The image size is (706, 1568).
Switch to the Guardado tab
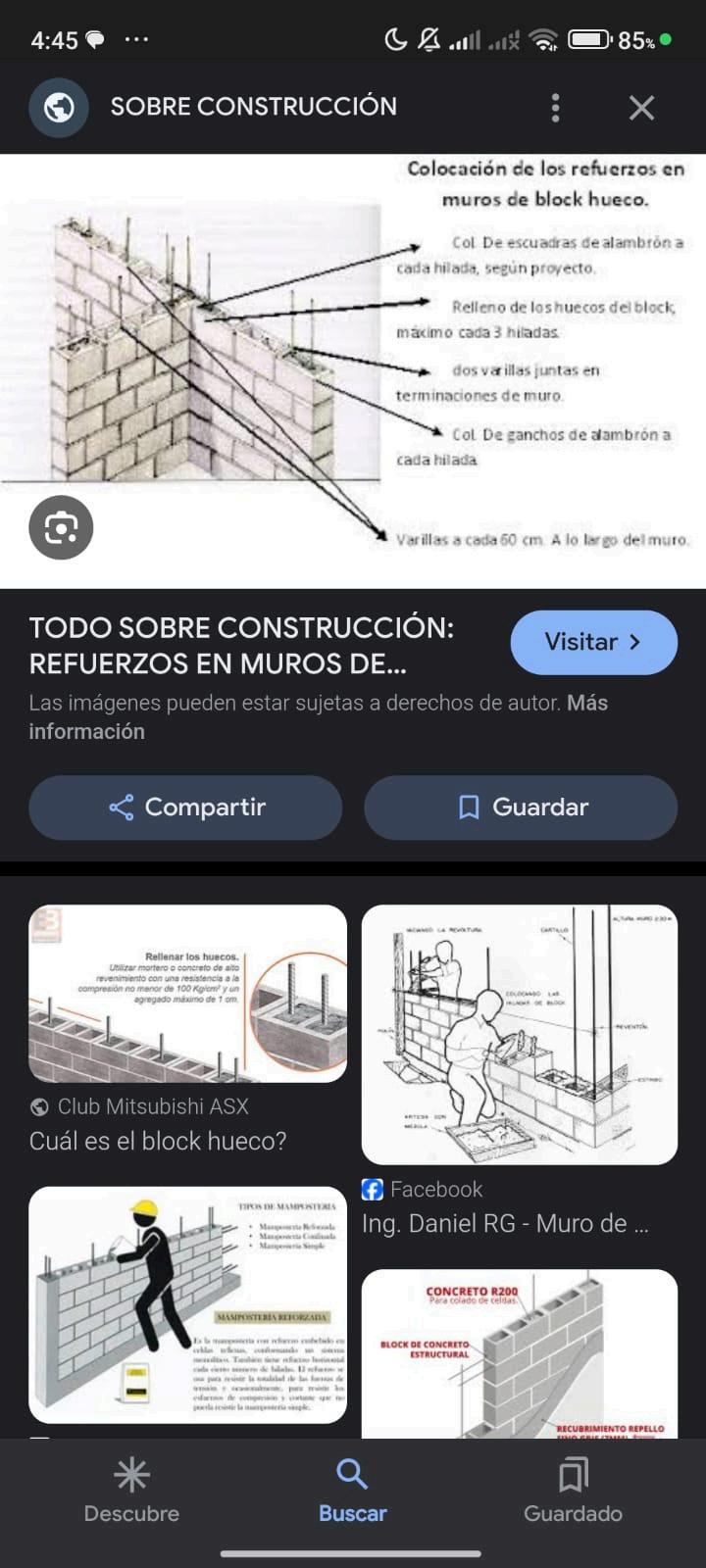573,1490
